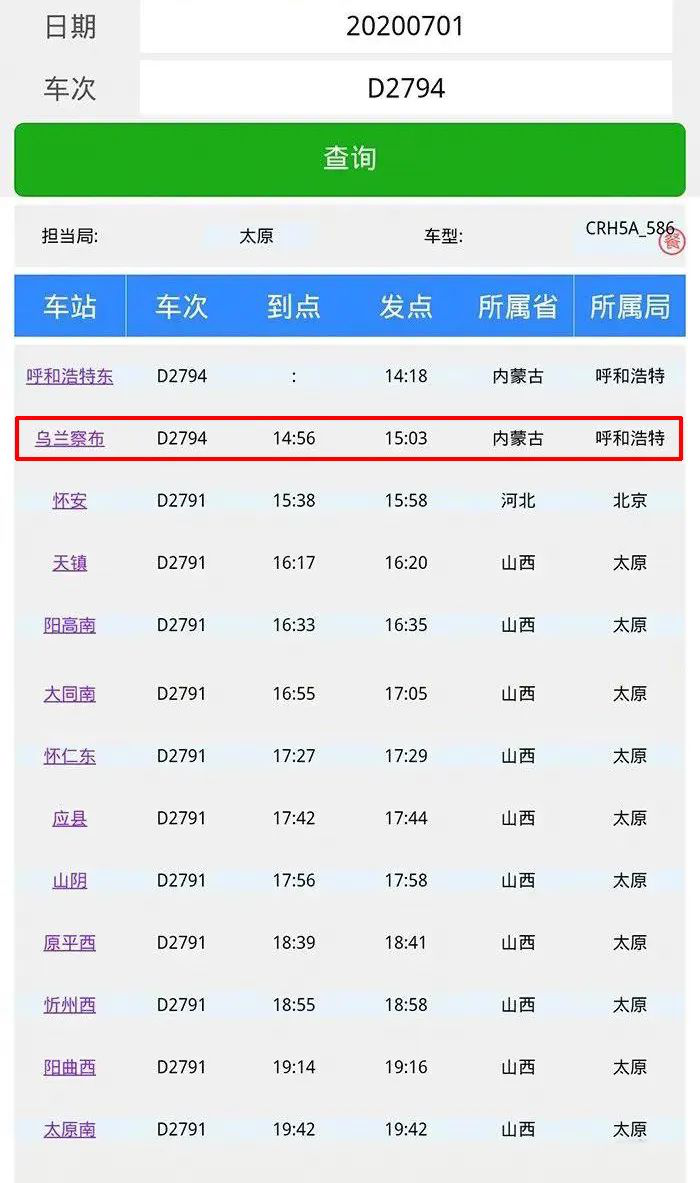The height and width of the screenshot is (1183, 700).
Task: Edit the 日期 date field
Action: click(405, 26)
